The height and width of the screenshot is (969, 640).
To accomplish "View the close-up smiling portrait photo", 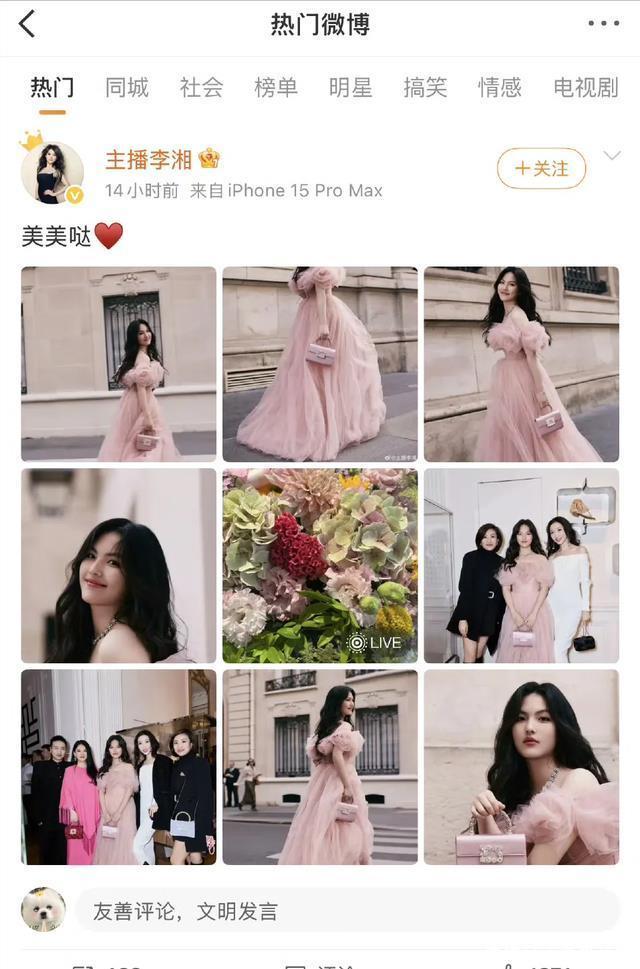I will point(118,566).
